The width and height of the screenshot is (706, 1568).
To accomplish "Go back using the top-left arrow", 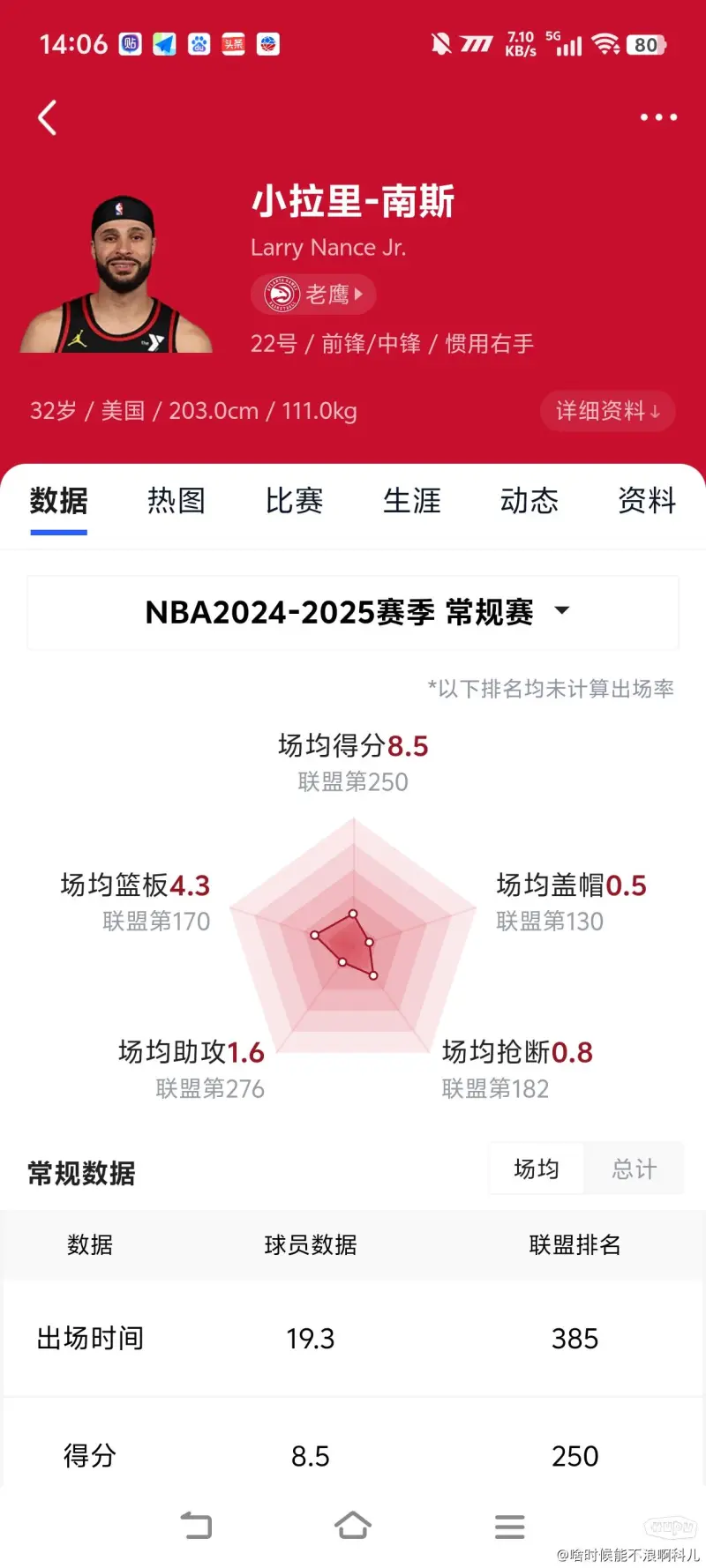I will 48,117.
